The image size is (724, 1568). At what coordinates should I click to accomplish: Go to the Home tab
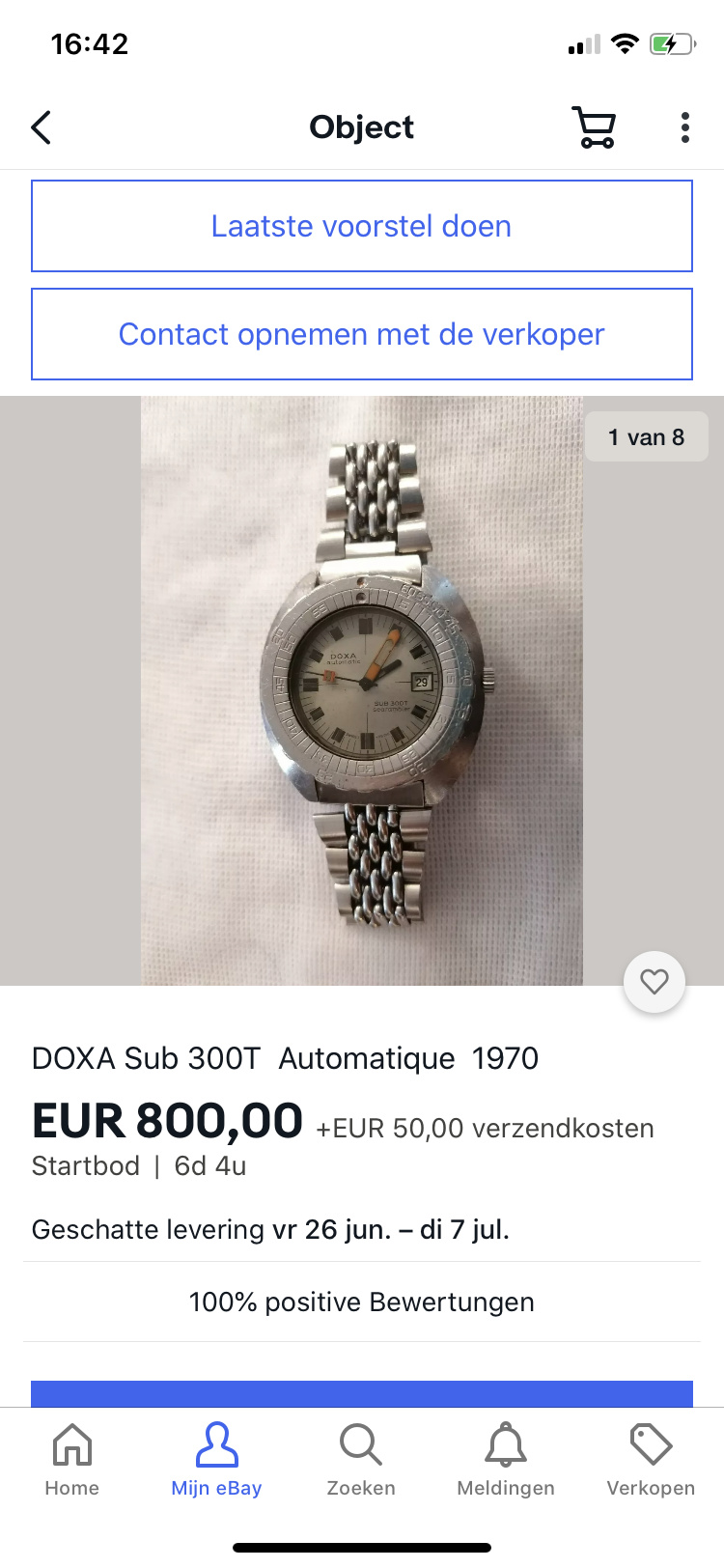tap(72, 1460)
